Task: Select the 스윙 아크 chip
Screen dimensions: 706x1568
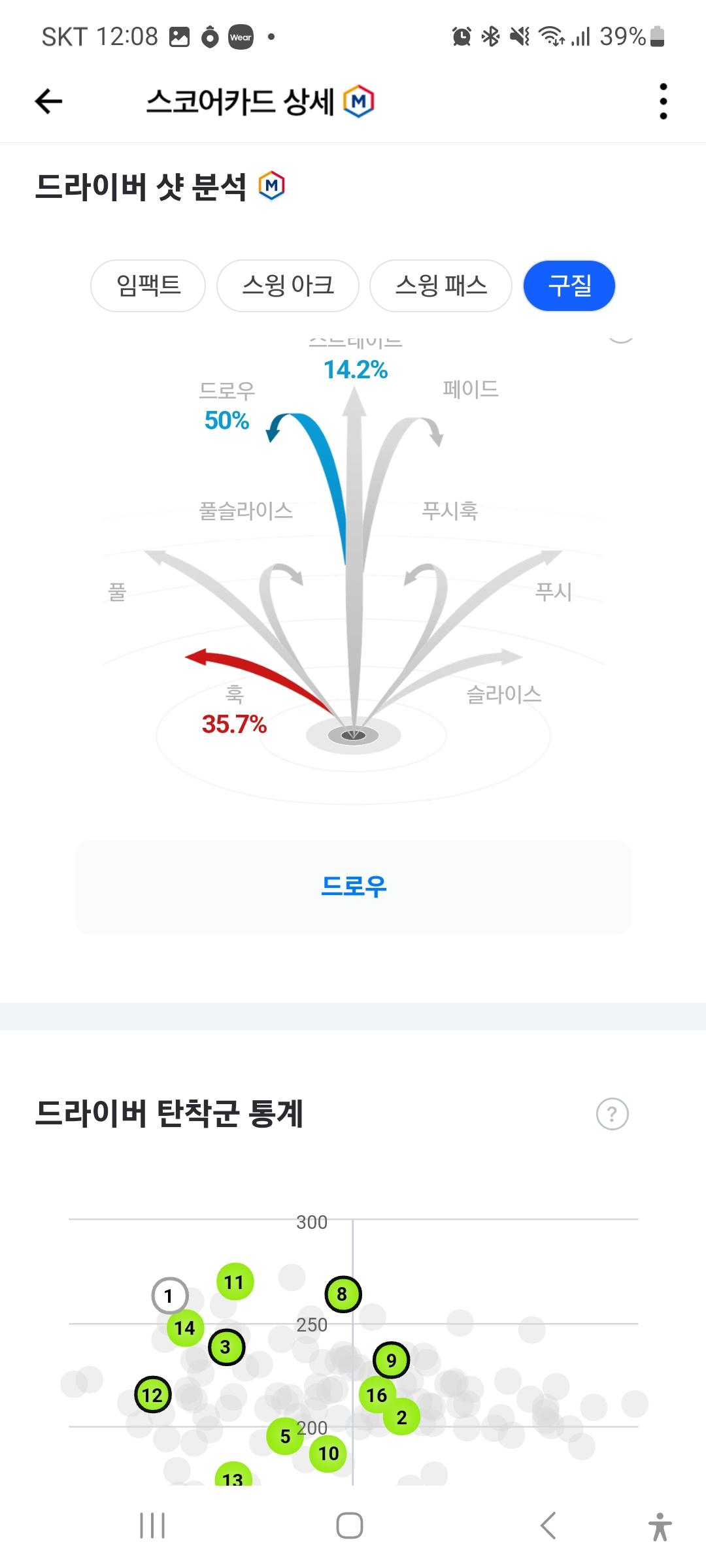Action: pos(288,286)
